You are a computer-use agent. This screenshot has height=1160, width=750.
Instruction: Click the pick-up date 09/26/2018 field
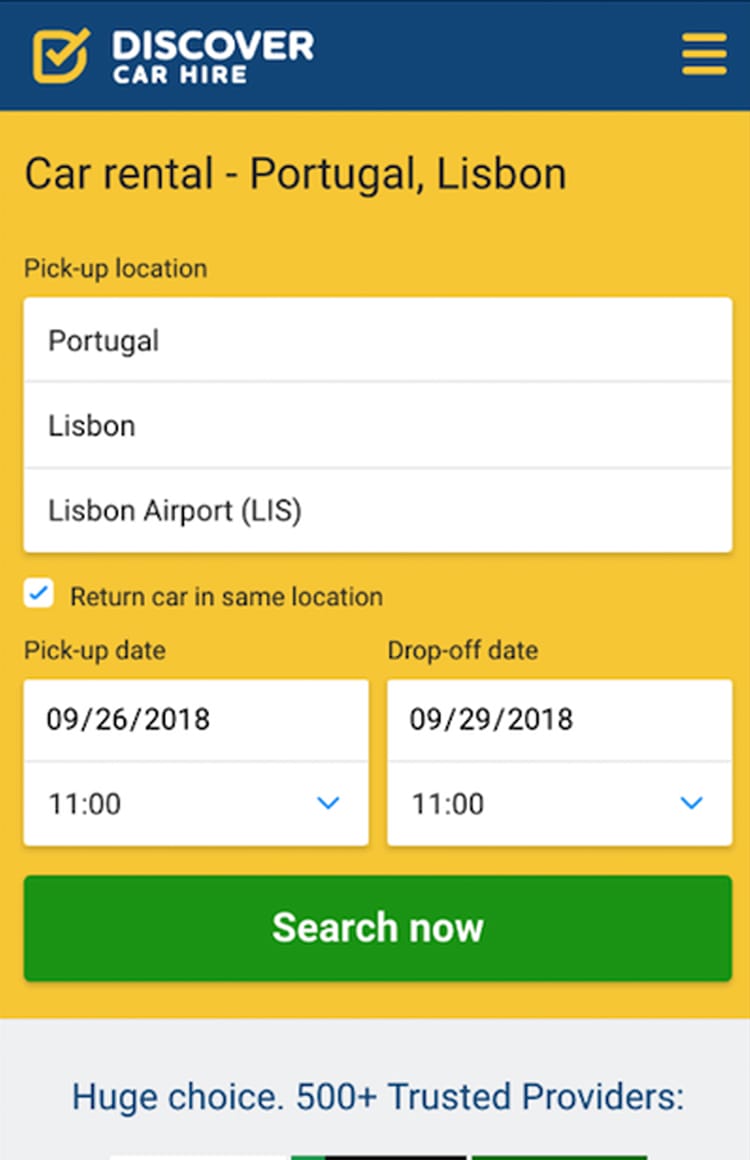click(195, 718)
